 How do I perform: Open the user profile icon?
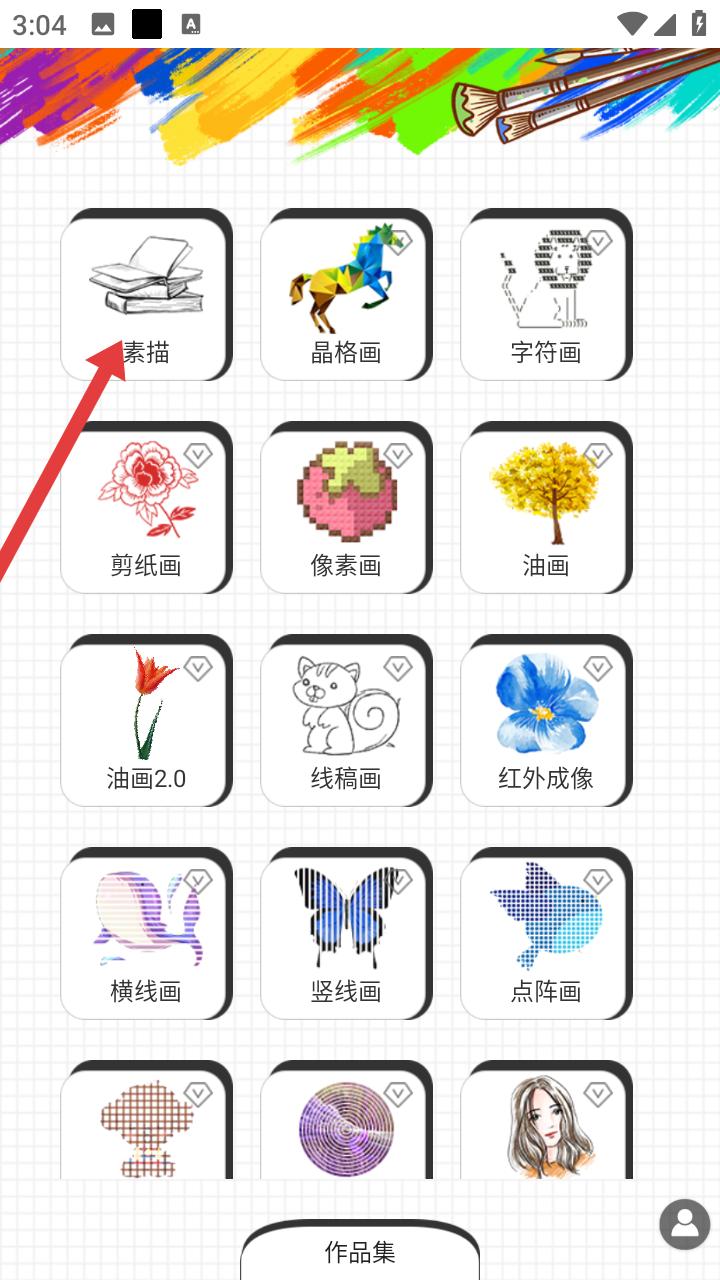(685, 1224)
